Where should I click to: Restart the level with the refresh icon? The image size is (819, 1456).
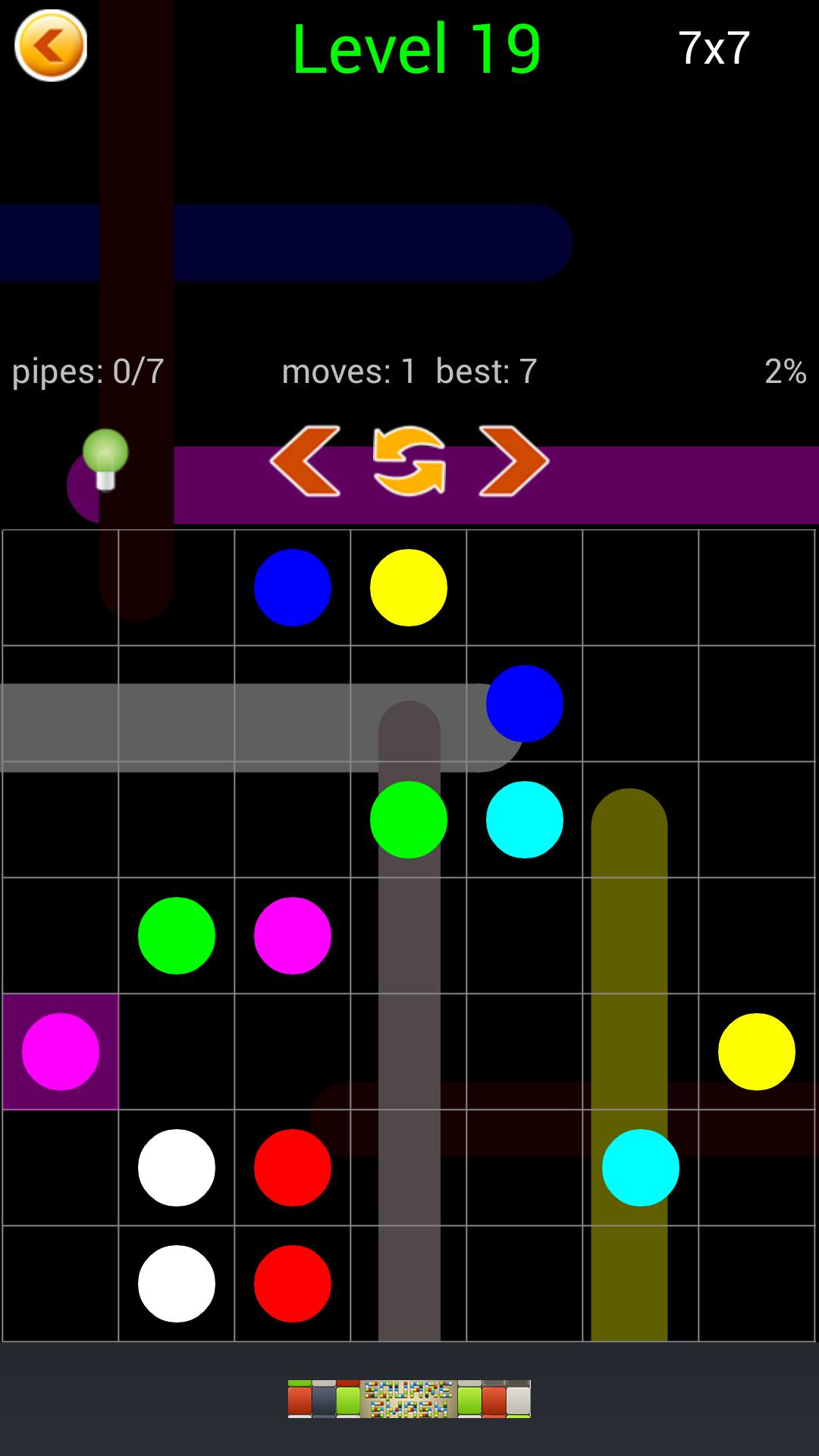[x=409, y=461]
